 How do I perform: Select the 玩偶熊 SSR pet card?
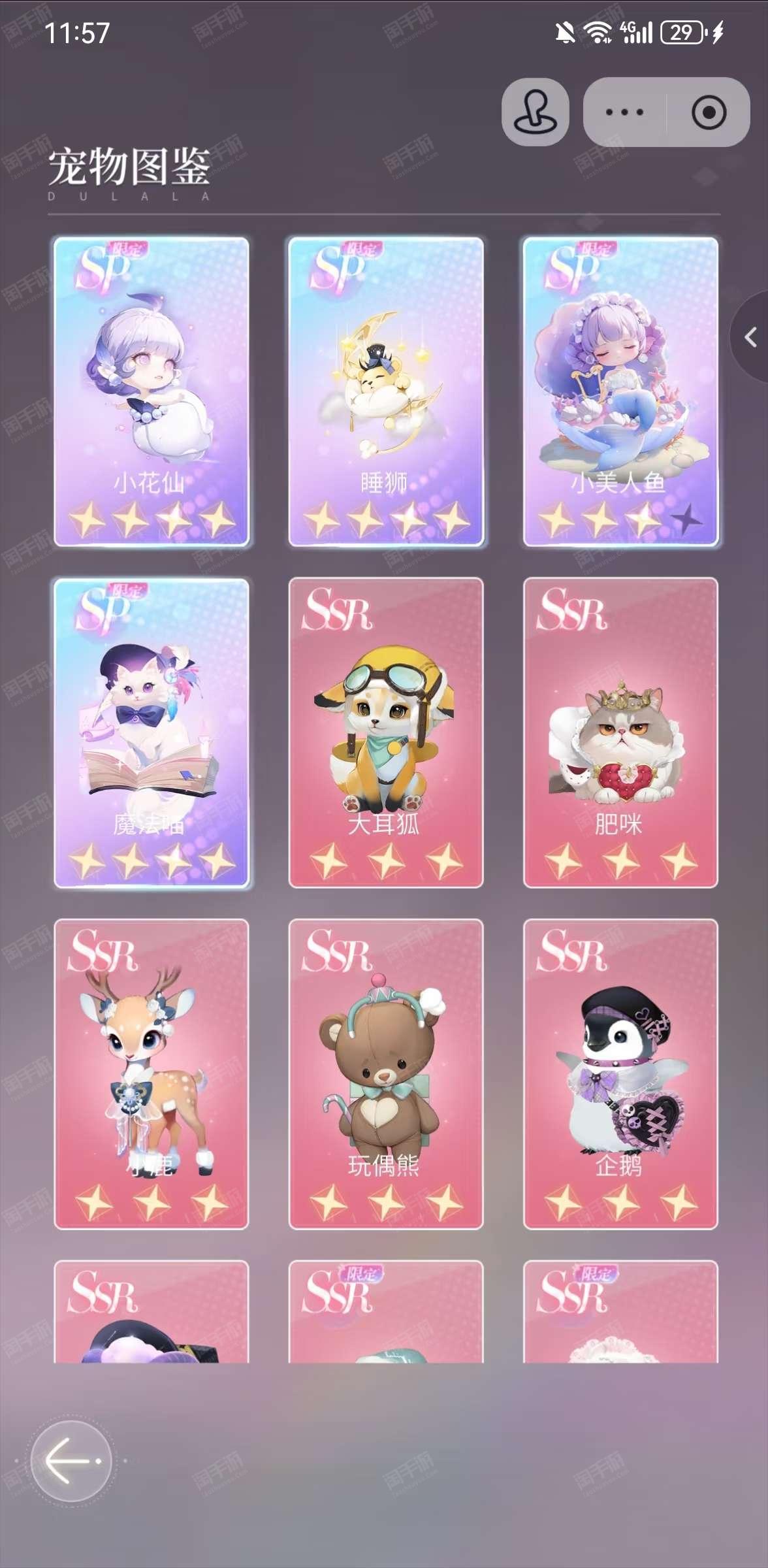(386, 1074)
